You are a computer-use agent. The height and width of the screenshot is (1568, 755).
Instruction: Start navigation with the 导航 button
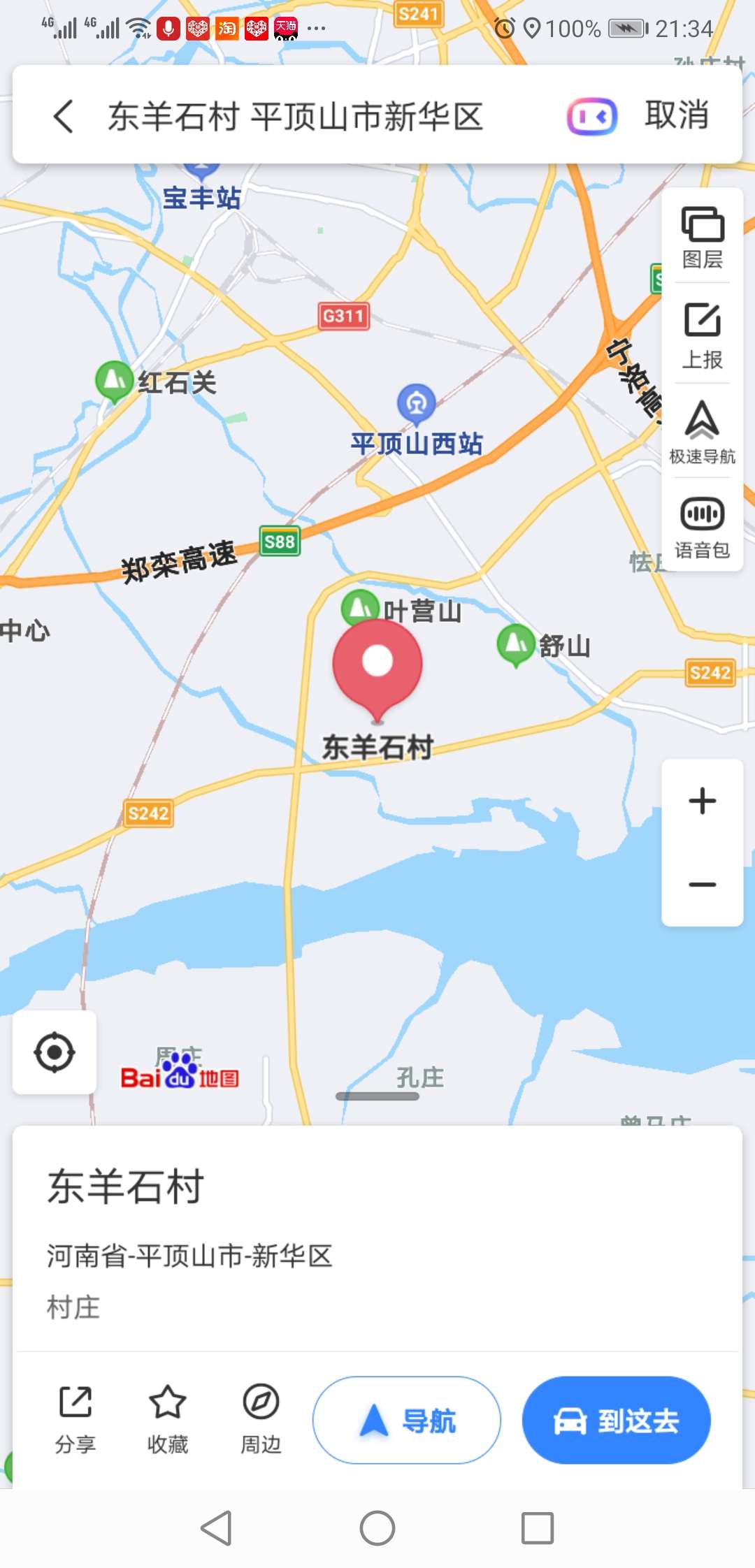(x=407, y=1420)
